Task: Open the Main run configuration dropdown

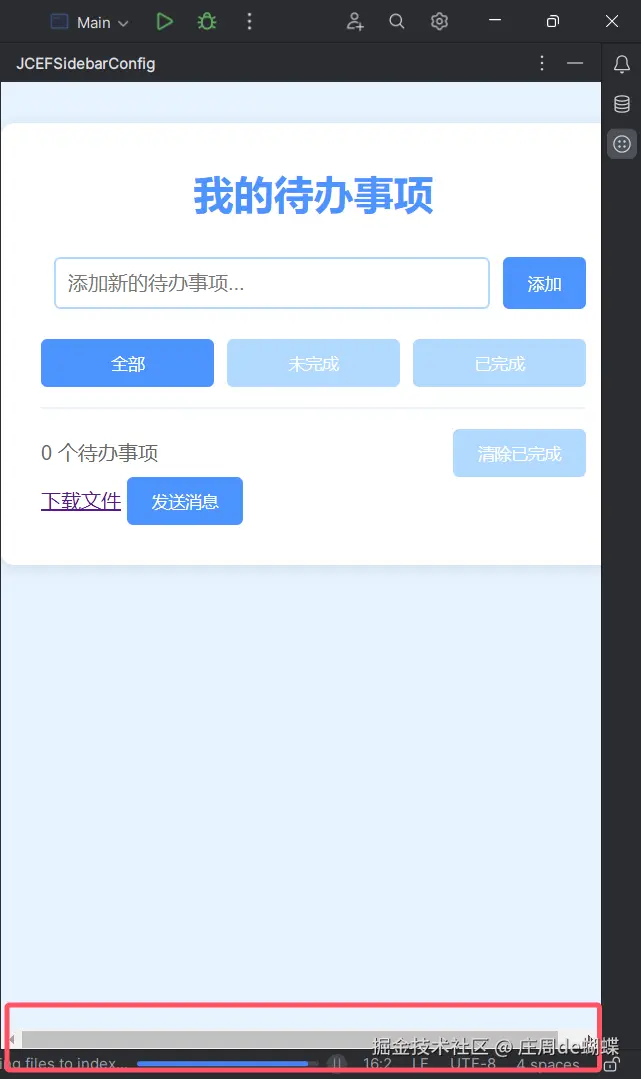Action: click(x=90, y=22)
